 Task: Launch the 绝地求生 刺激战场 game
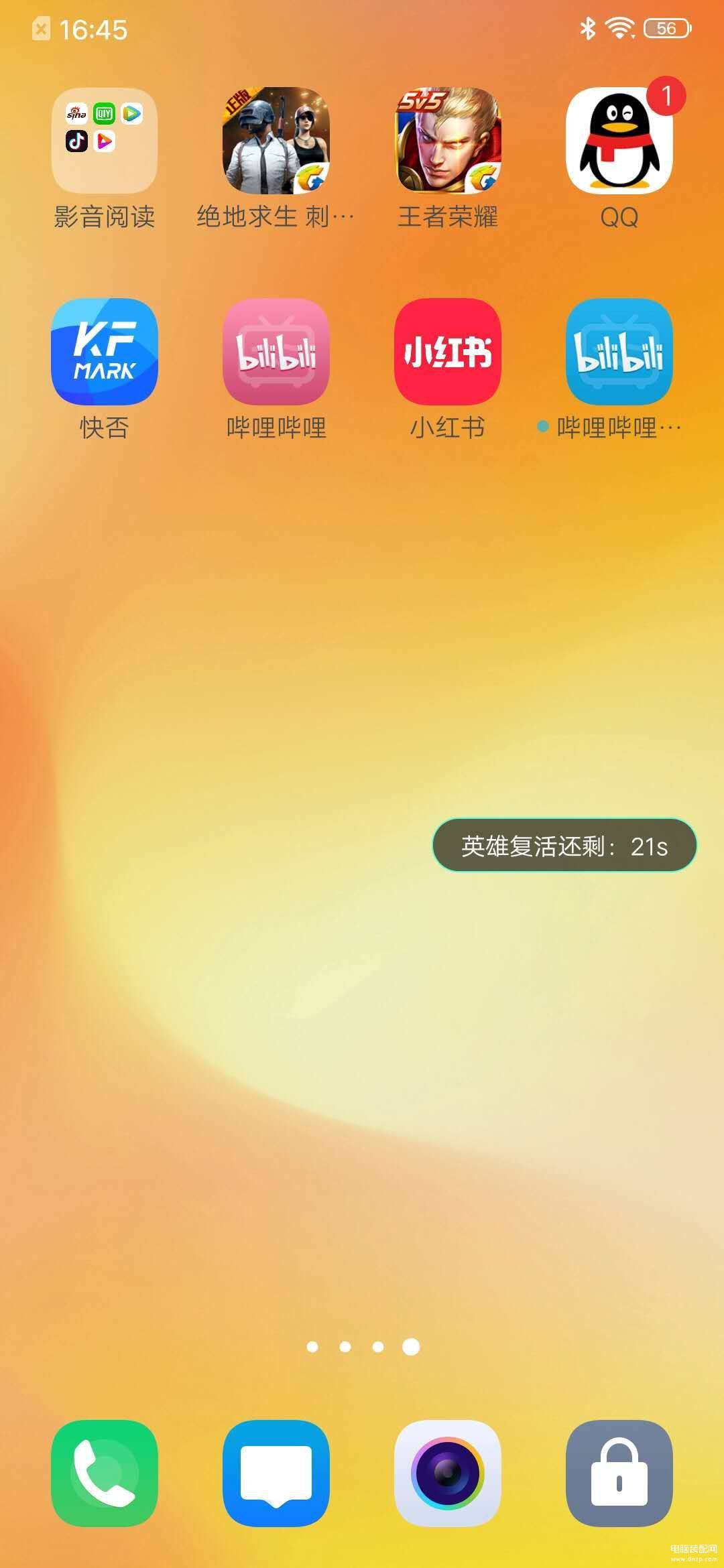(276, 141)
